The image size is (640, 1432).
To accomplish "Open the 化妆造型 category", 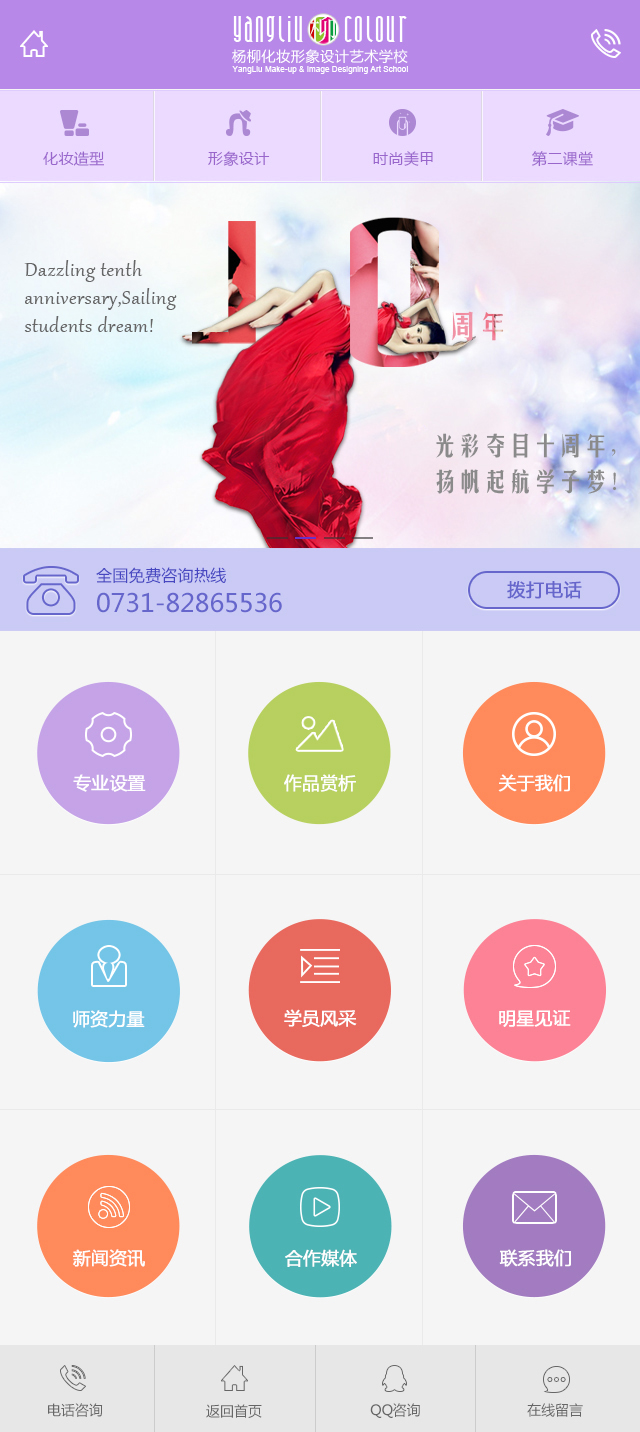I will (74, 137).
